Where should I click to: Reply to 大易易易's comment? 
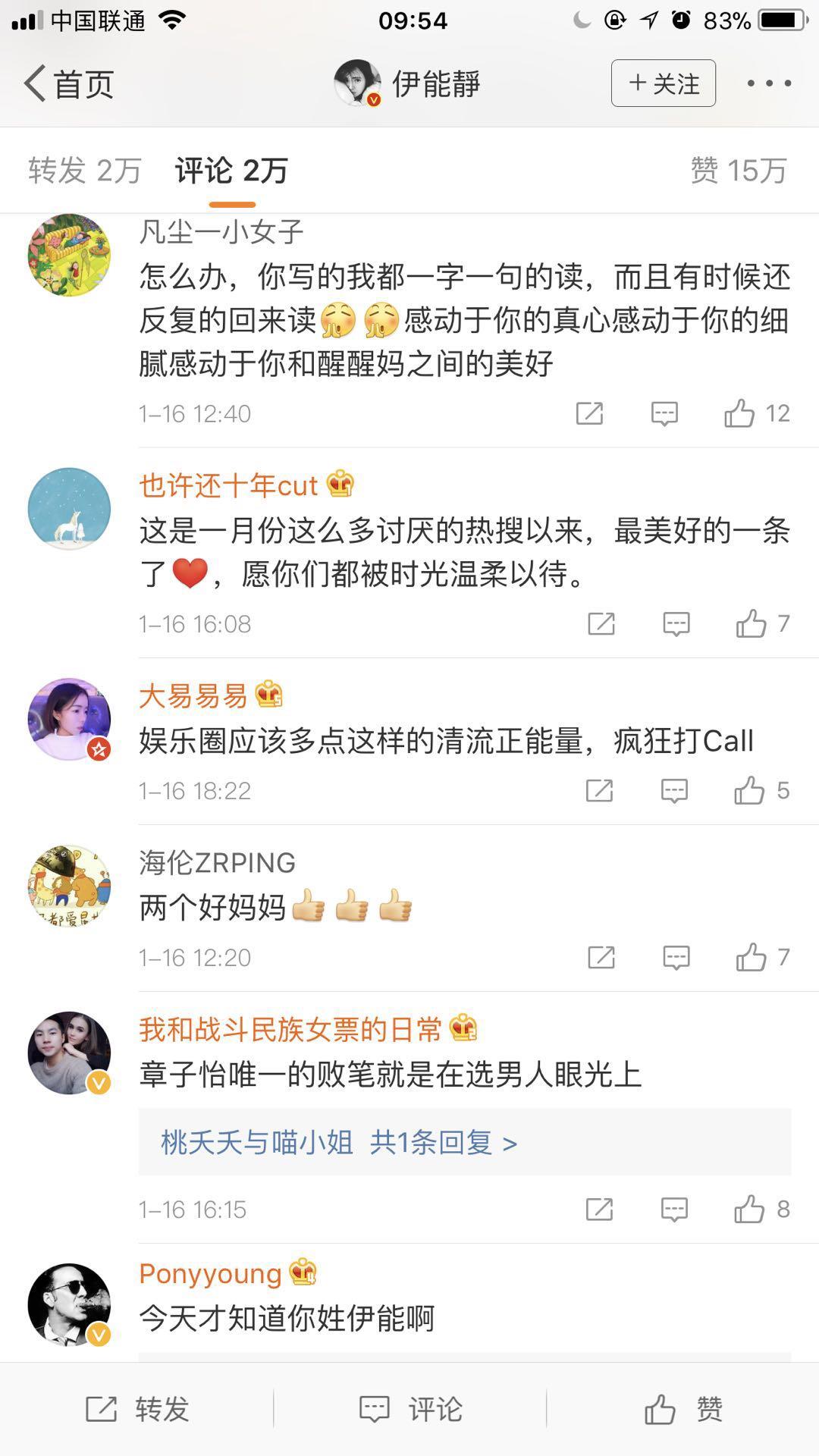coord(674,791)
